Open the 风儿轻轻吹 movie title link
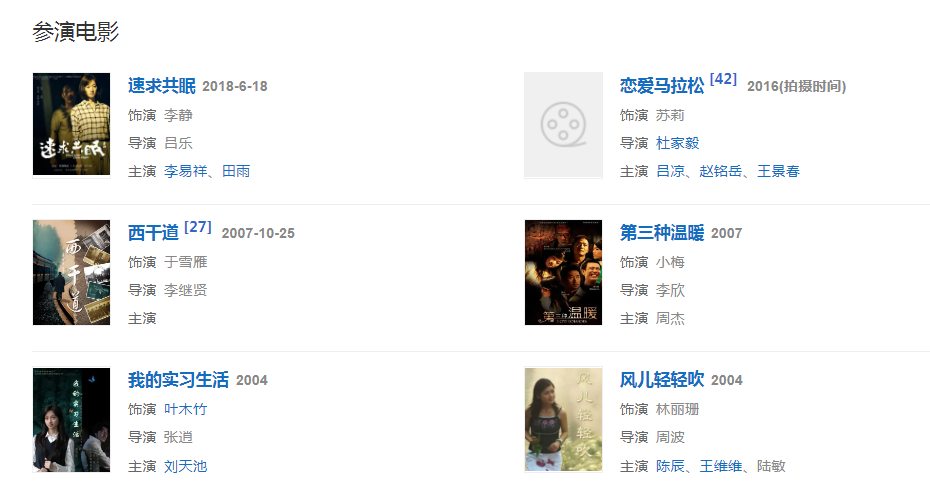This screenshot has width=930, height=495. (662, 380)
